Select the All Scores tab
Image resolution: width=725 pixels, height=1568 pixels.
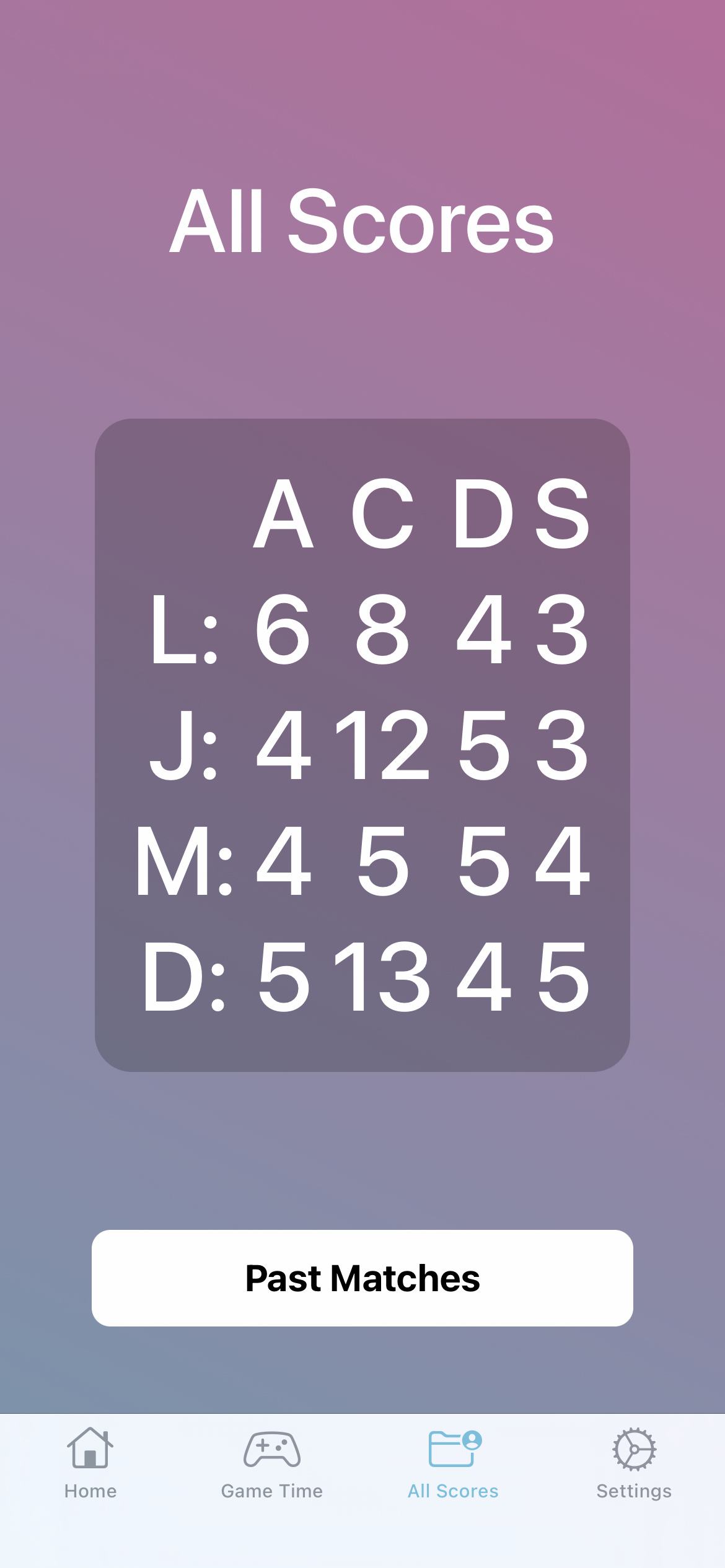click(453, 1463)
